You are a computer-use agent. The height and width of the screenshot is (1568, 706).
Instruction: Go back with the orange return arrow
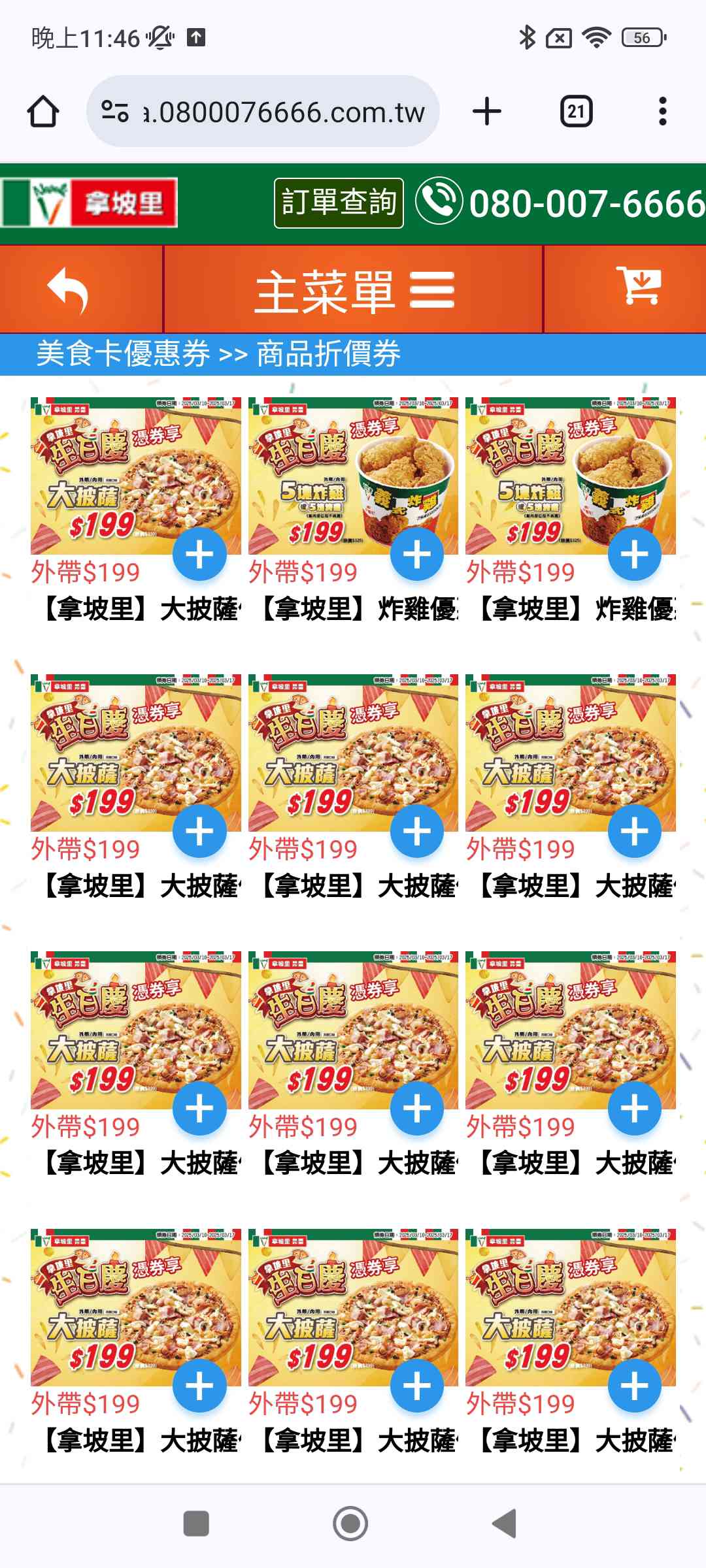coord(68,289)
